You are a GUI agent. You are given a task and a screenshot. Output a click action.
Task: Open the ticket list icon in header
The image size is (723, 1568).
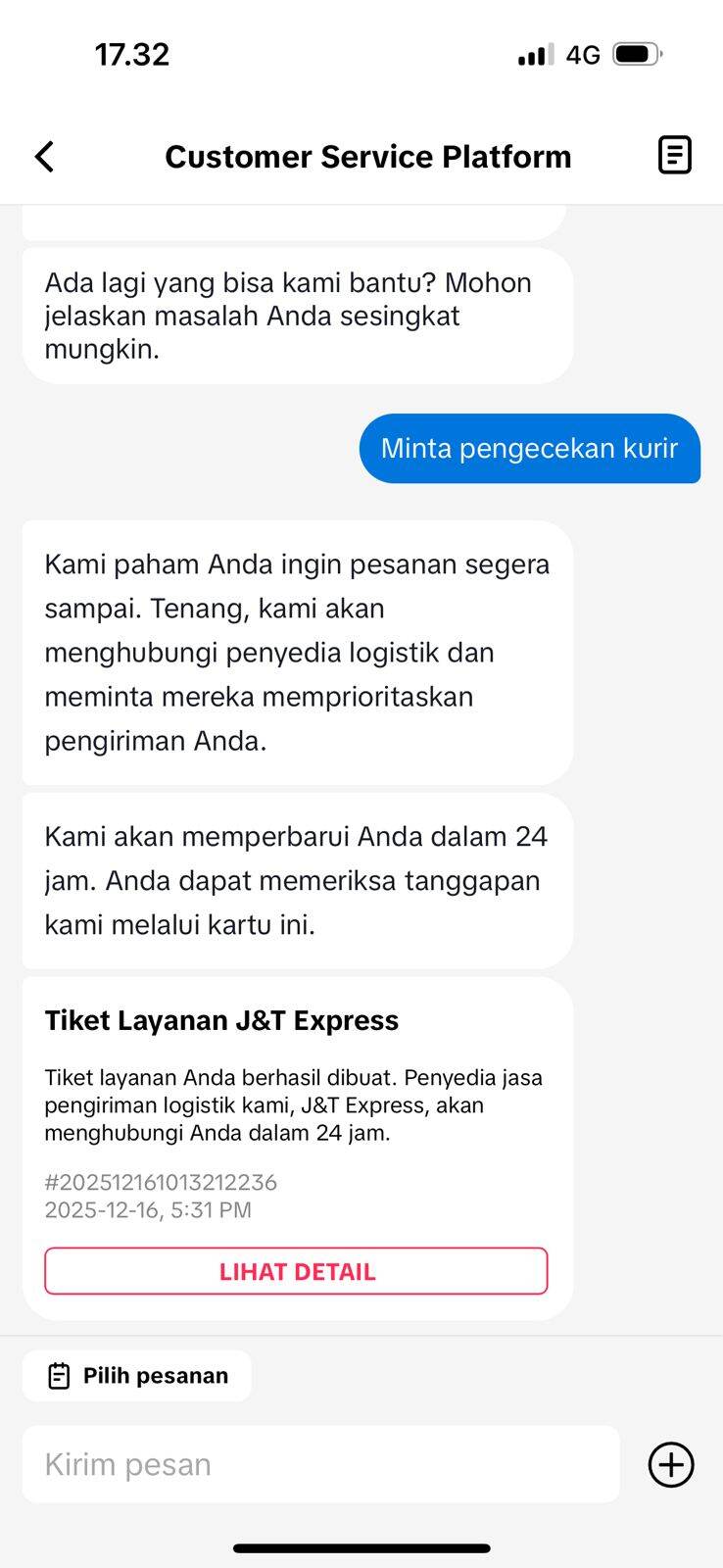point(674,156)
